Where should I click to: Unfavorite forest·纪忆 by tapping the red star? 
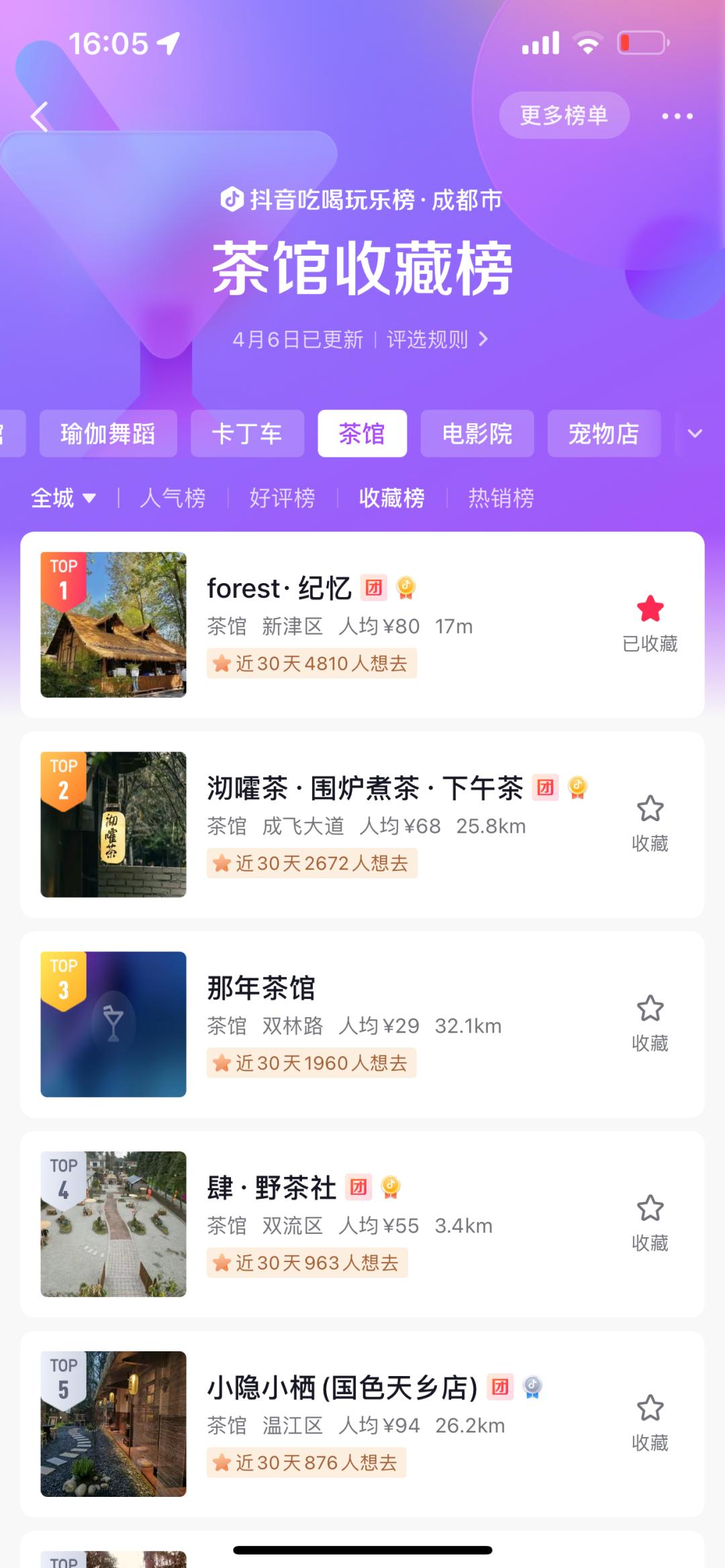coord(649,611)
